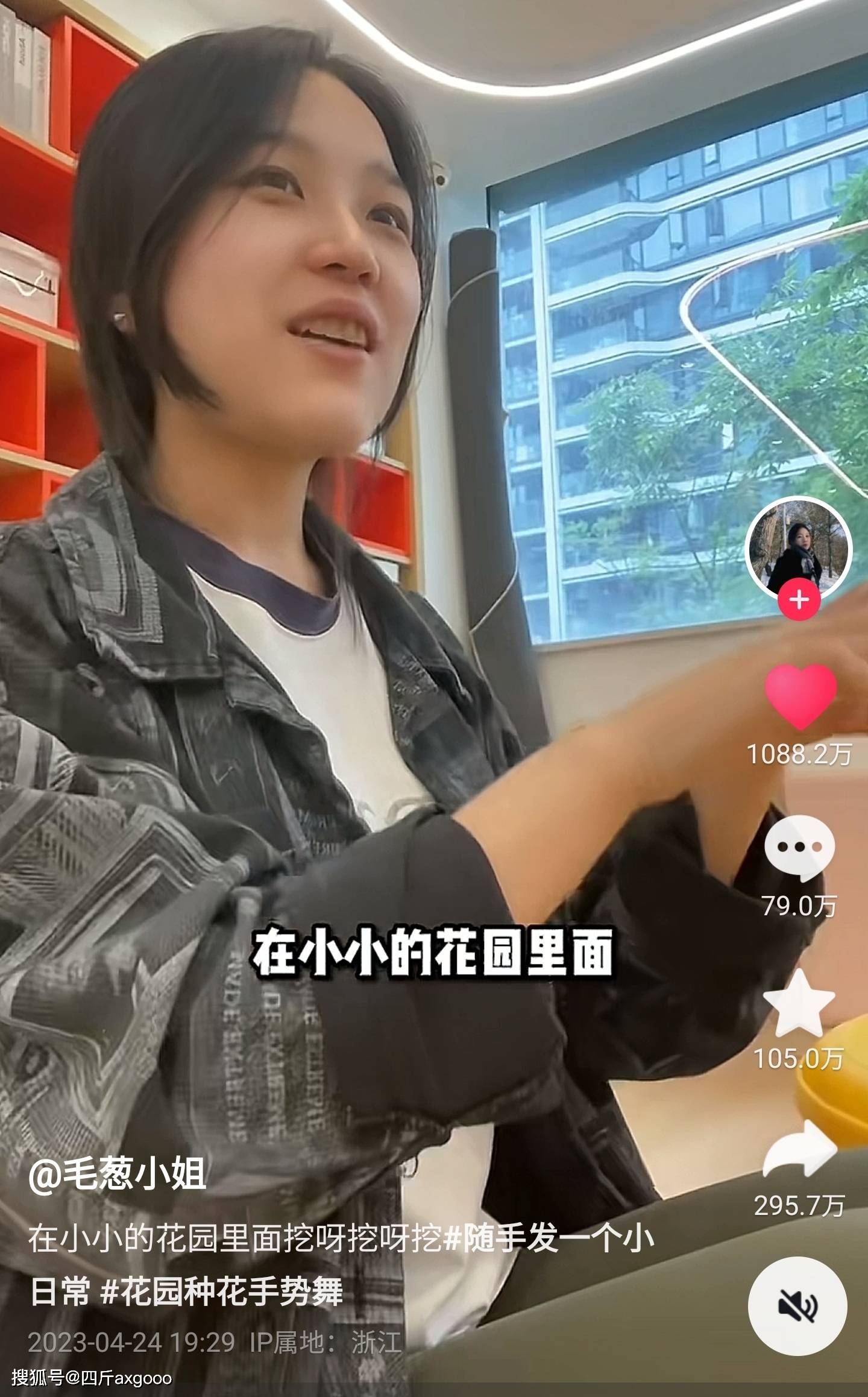Screen dimensions: 868x1397
Task: Follow the creator with the plus button
Action: 799,600
